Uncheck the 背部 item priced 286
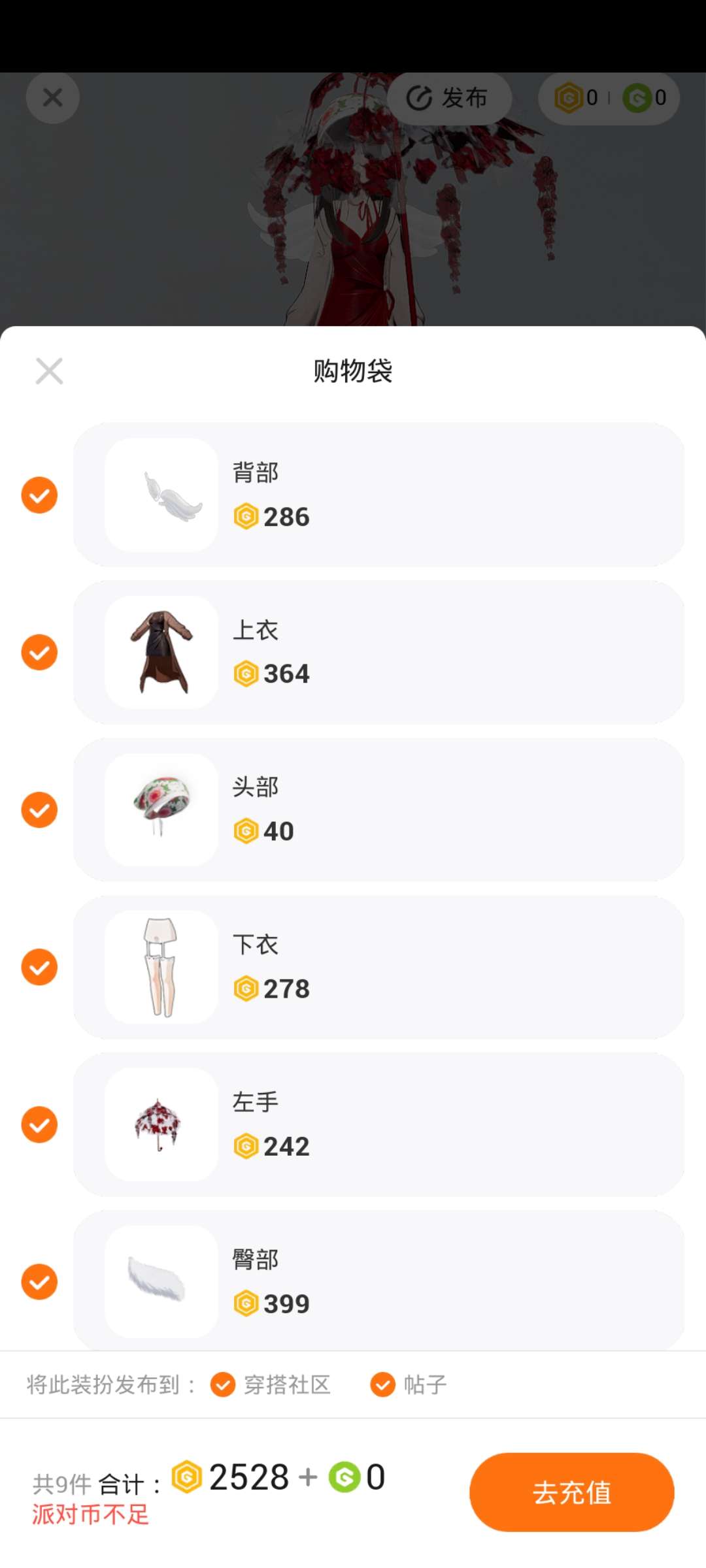The height and width of the screenshot is (1568, 706). 39,495
